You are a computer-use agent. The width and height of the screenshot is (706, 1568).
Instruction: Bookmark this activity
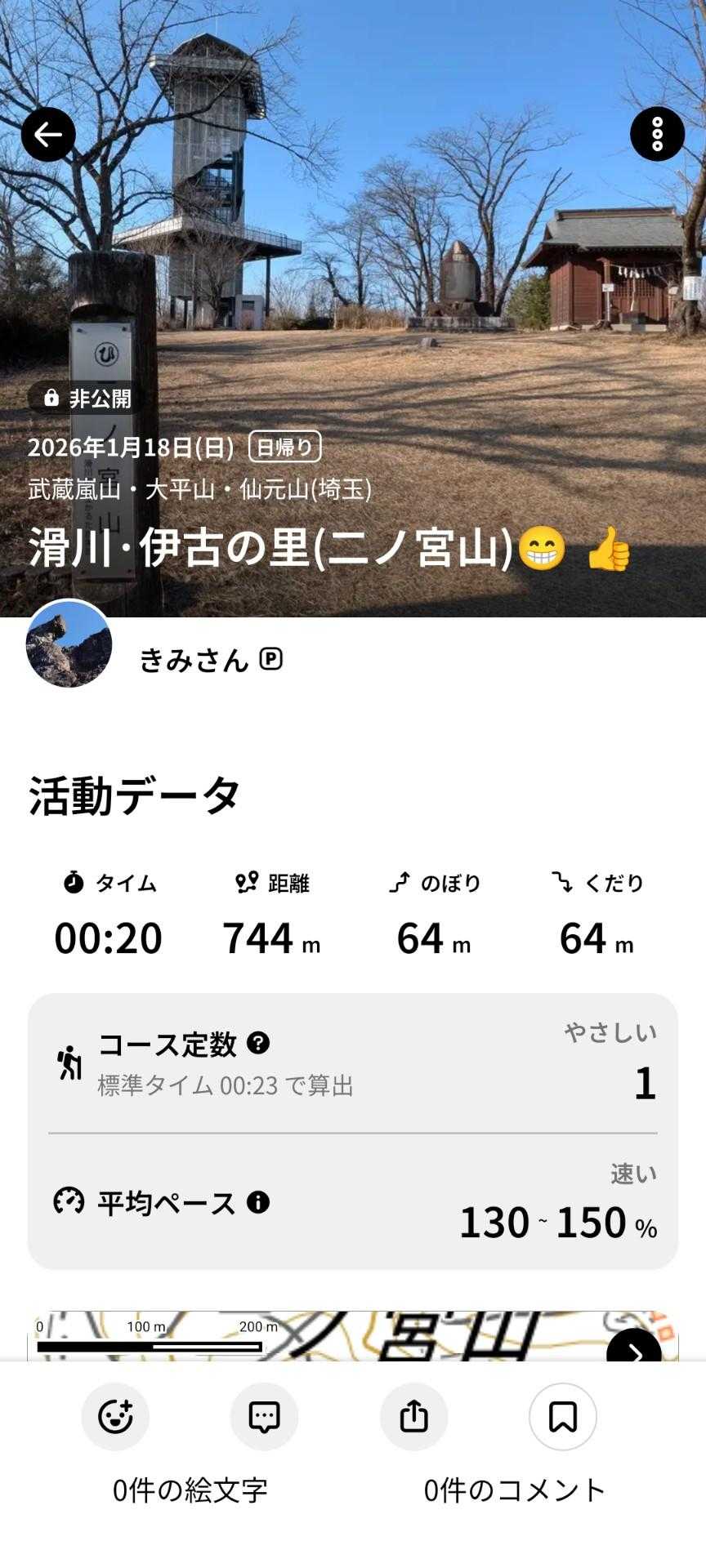(563, 1417)
